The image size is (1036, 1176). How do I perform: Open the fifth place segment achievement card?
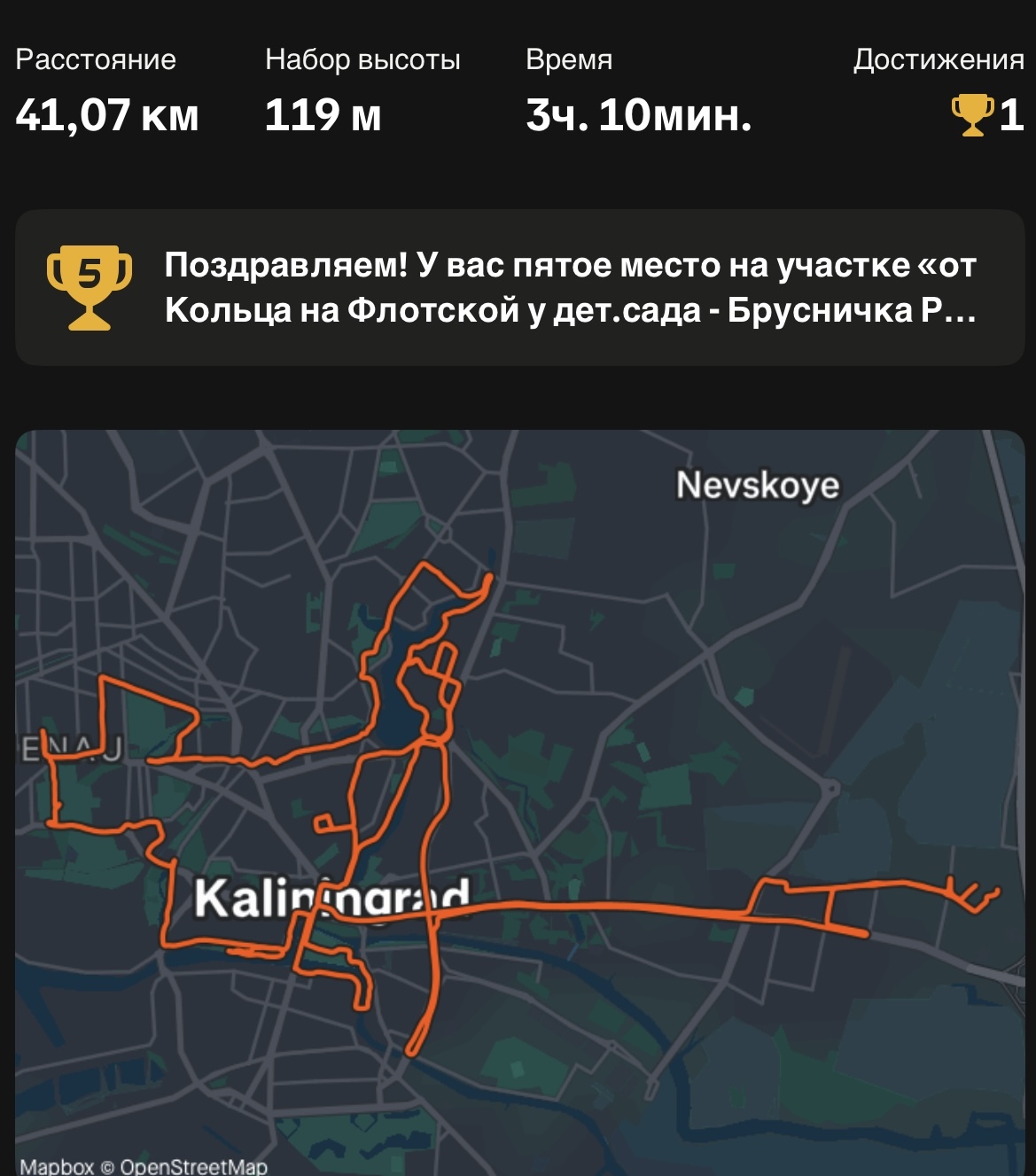519,288
